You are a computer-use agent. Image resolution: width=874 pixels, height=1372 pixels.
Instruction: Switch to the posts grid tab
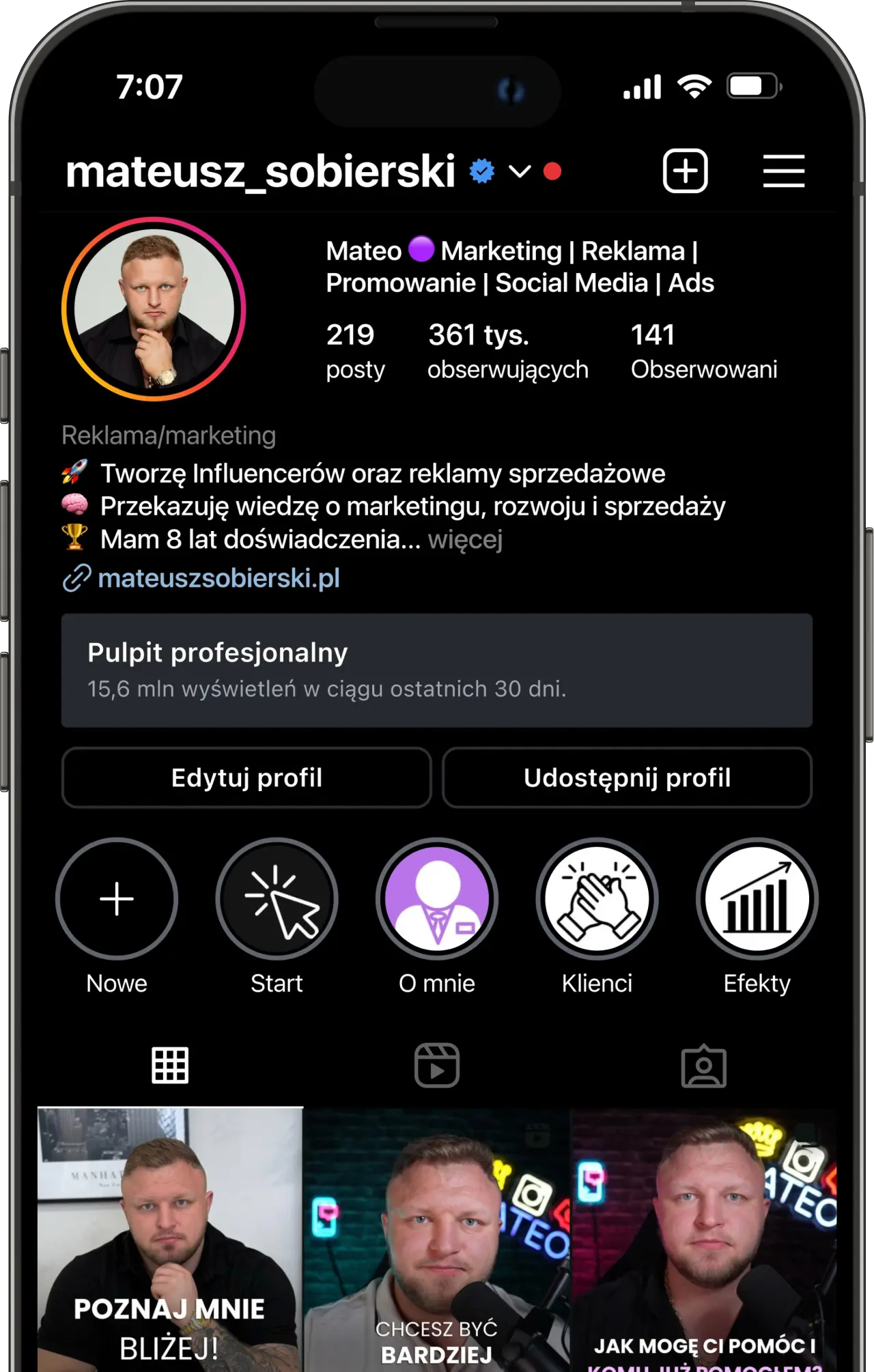(x=170, y=1066)
